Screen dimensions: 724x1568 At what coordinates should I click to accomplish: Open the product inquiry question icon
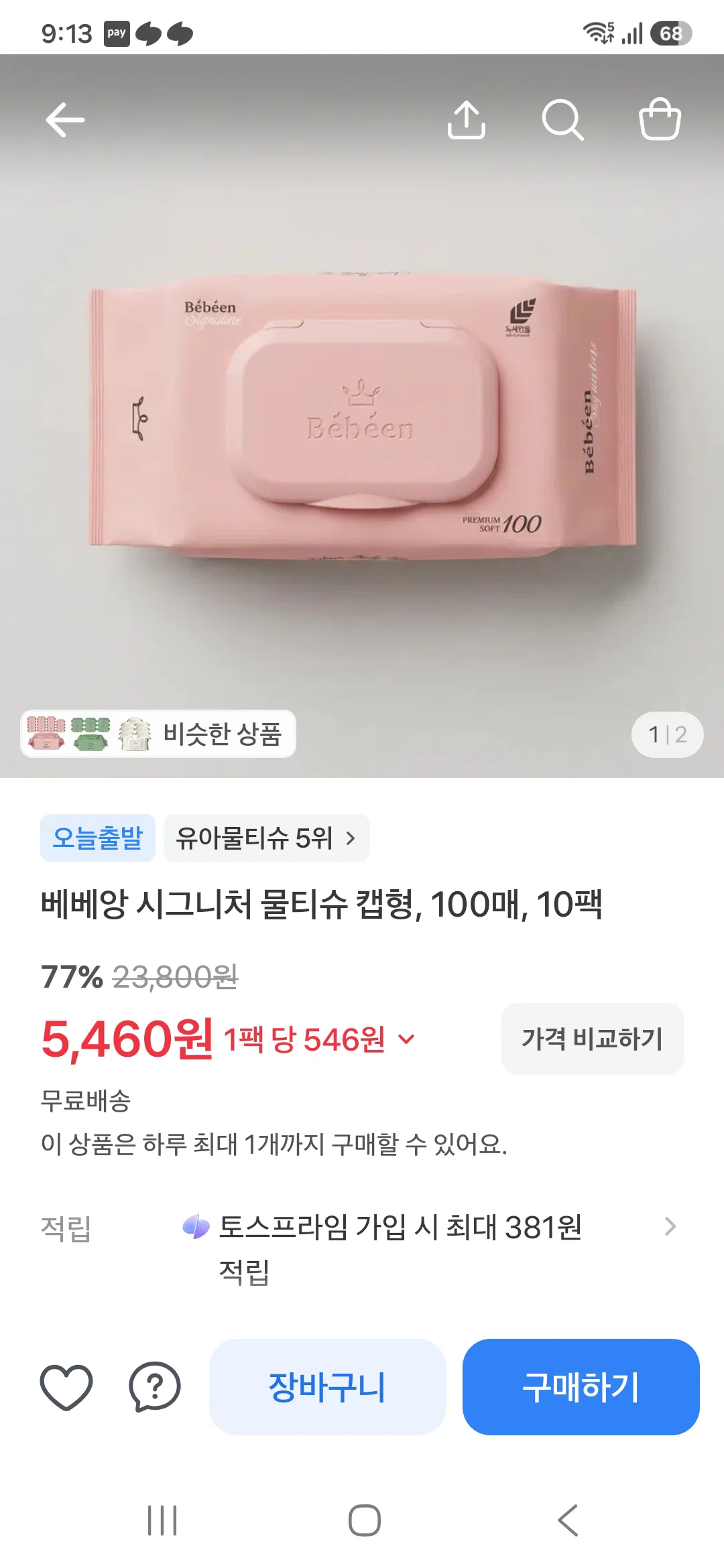click(155, 1387)
